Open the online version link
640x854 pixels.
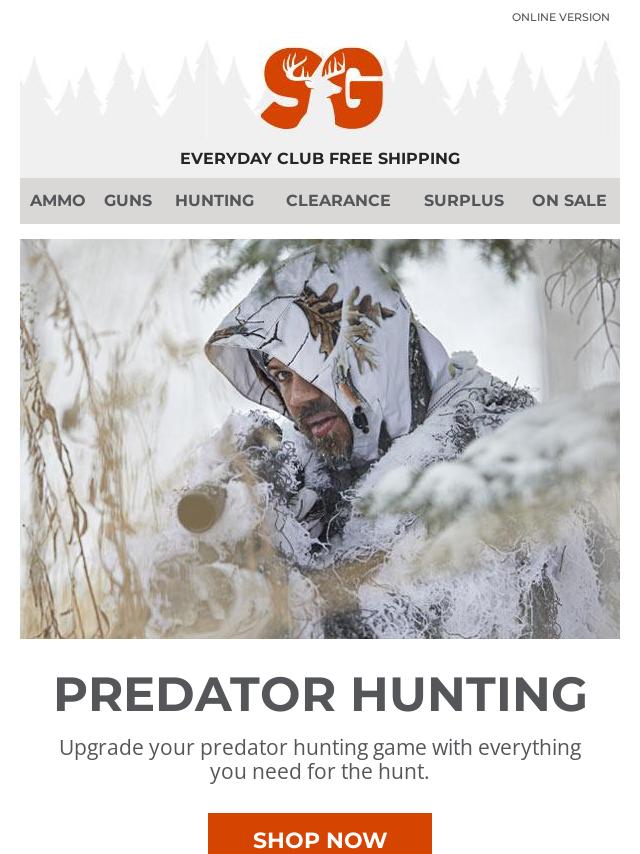pyautogui.click(x=560, y=17)
